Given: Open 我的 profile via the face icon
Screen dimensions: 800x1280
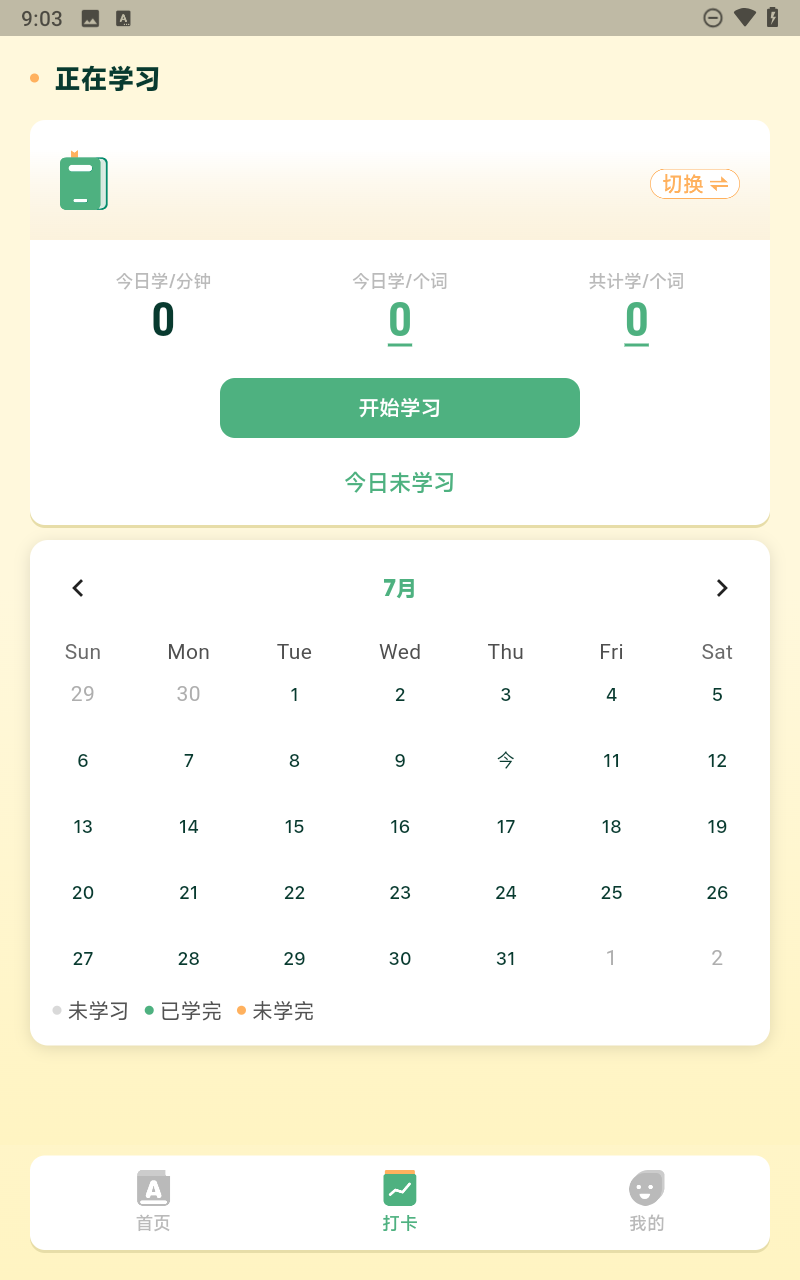Looking at the screenshot, I should pos(646,1190).
